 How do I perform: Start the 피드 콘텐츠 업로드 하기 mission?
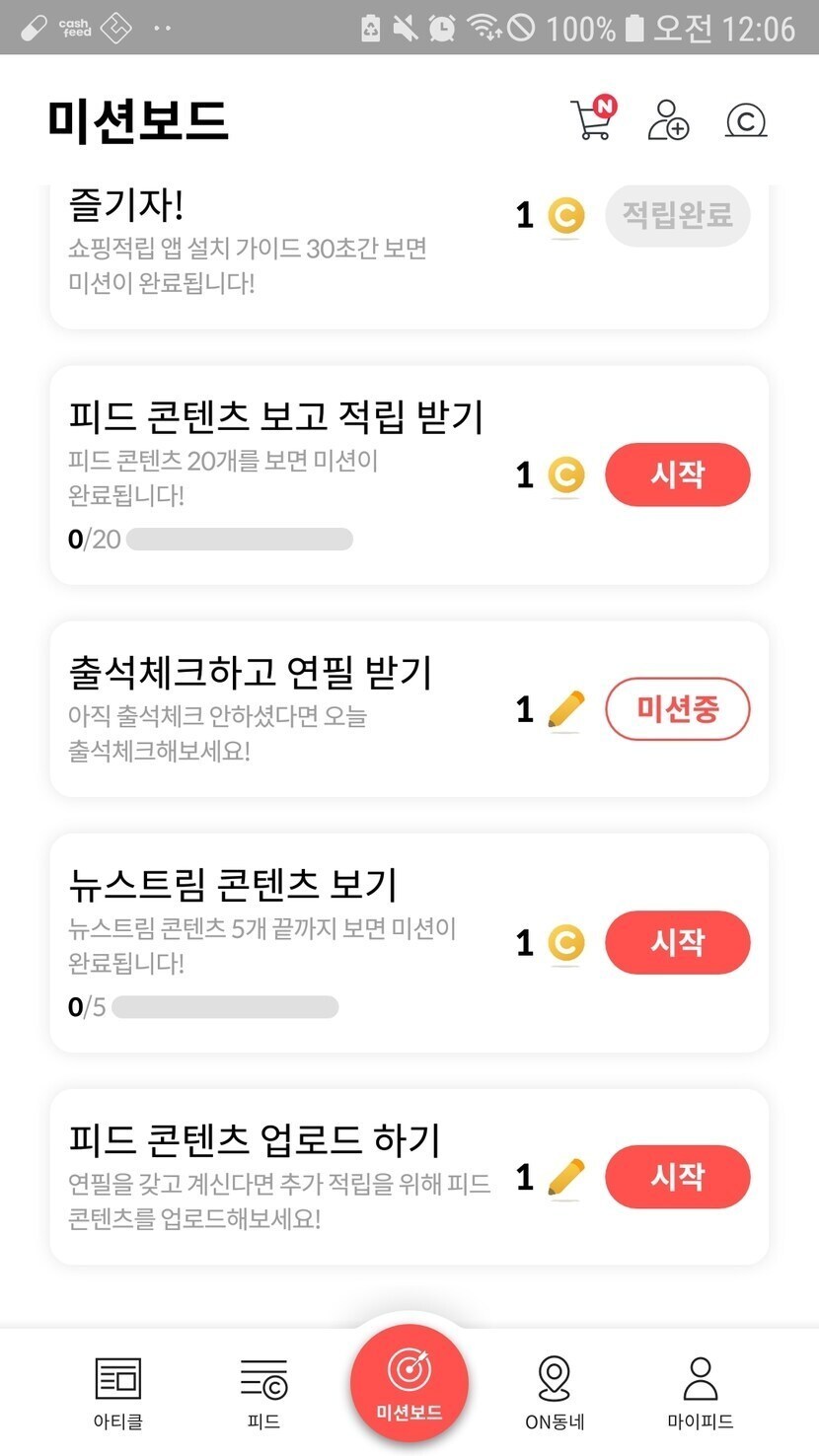[x=677, y=1176]
